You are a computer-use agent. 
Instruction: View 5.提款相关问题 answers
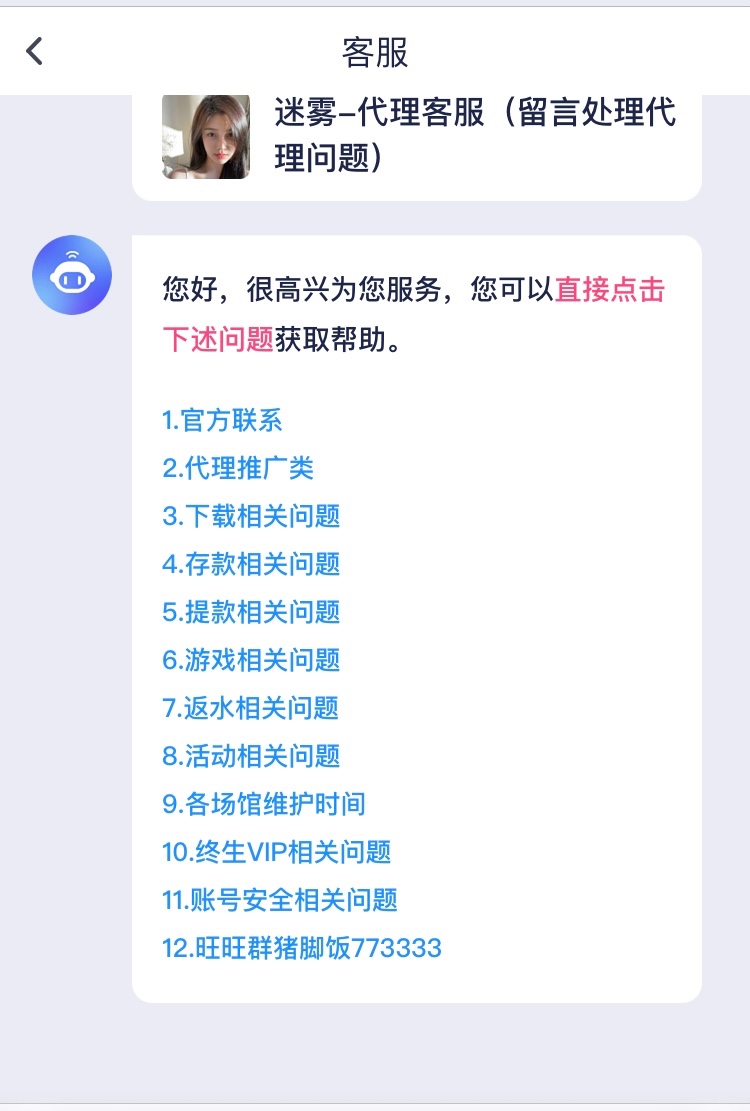(x=251, y=612)
